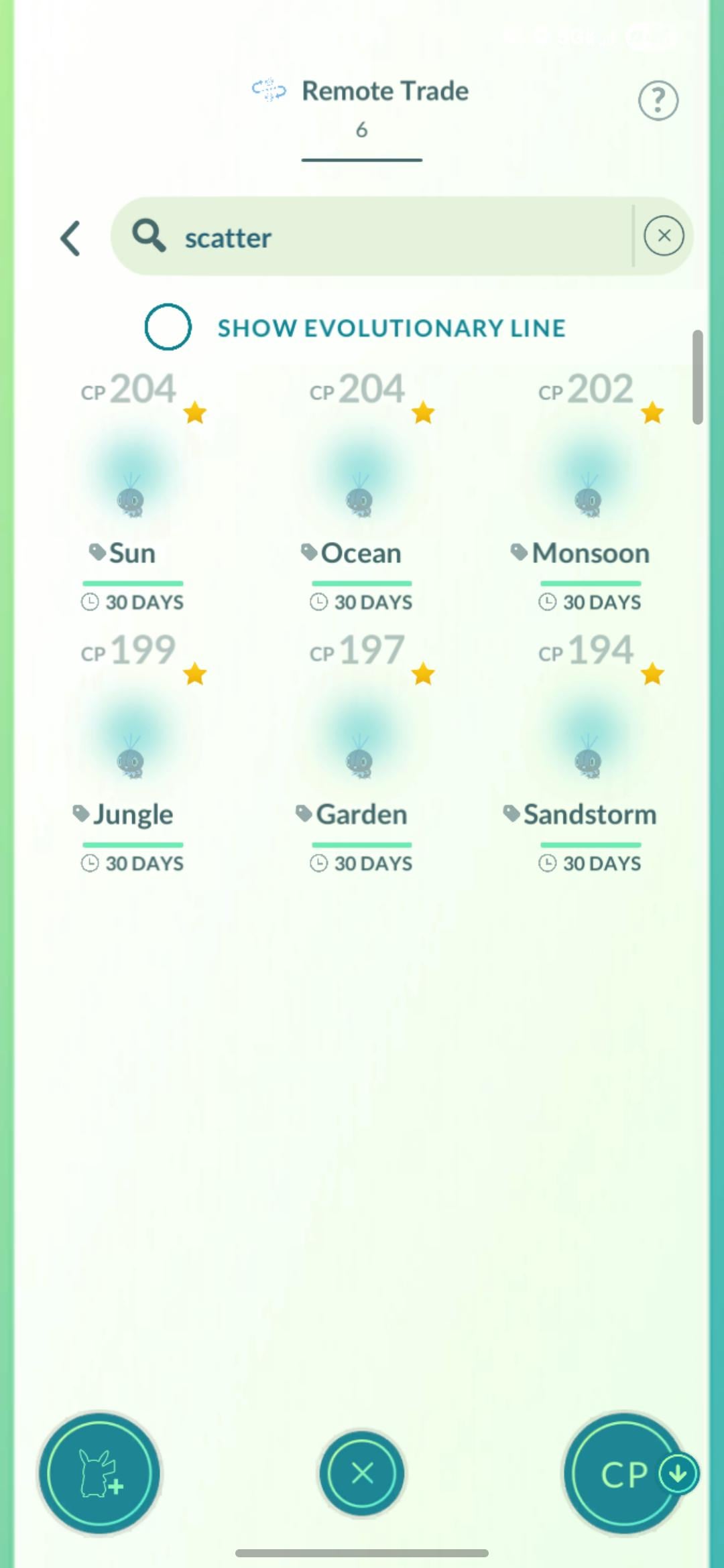Choose the Monsoon Pokémon
Screen dimensions: 724x1568
click(589, 496)
